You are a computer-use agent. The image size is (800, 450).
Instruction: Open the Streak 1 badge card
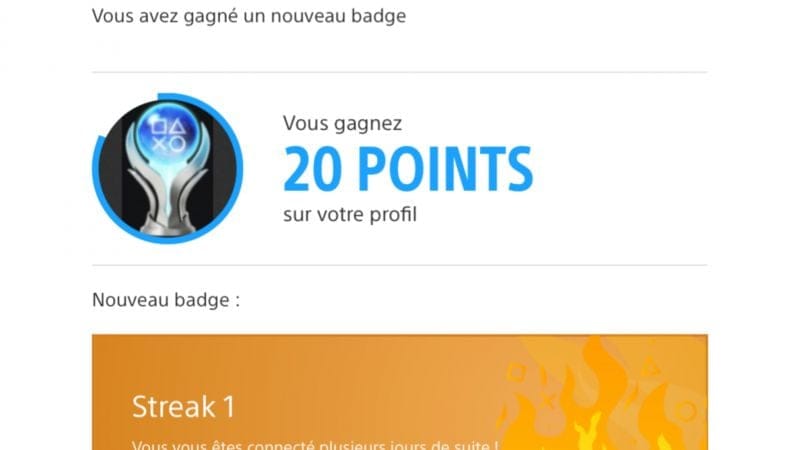pyautogui.click(x=399, y=400)
